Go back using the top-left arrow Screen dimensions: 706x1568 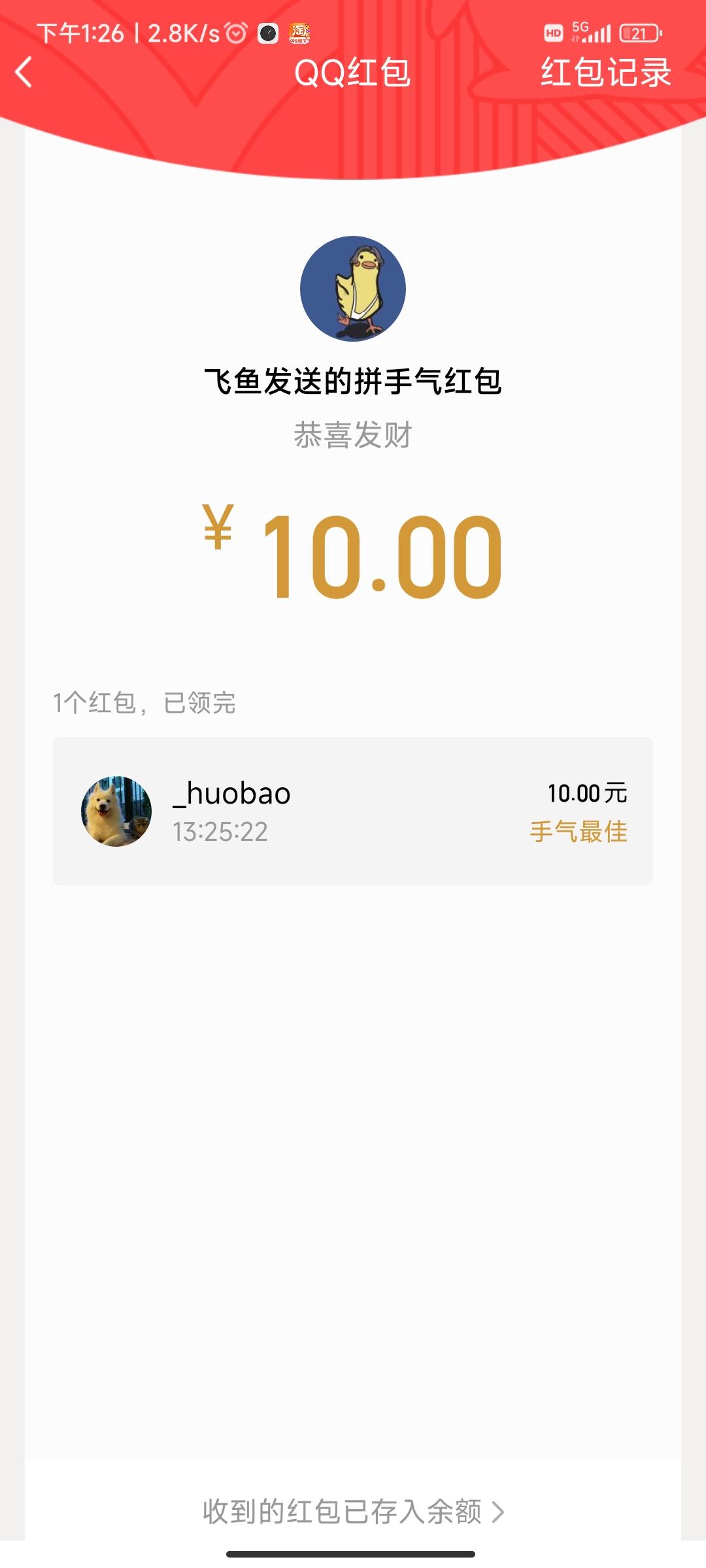(x=24, y=72)
